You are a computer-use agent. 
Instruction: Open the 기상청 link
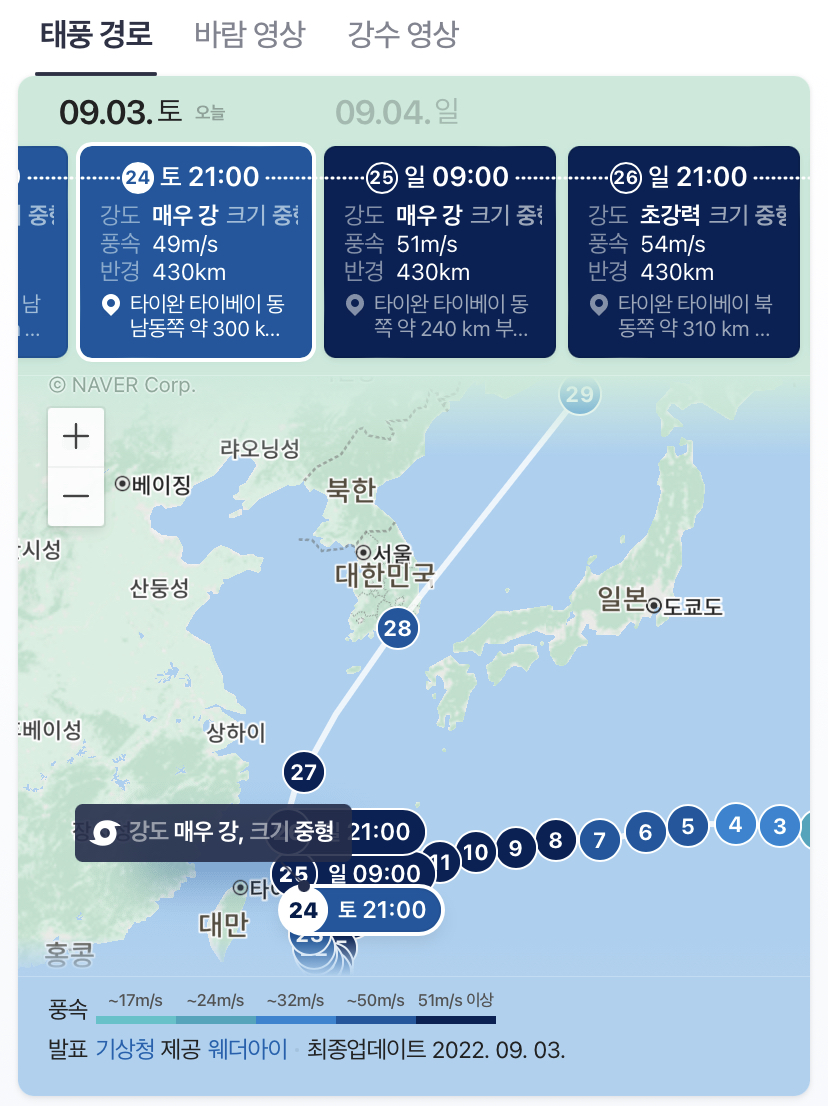[125, 1050]
